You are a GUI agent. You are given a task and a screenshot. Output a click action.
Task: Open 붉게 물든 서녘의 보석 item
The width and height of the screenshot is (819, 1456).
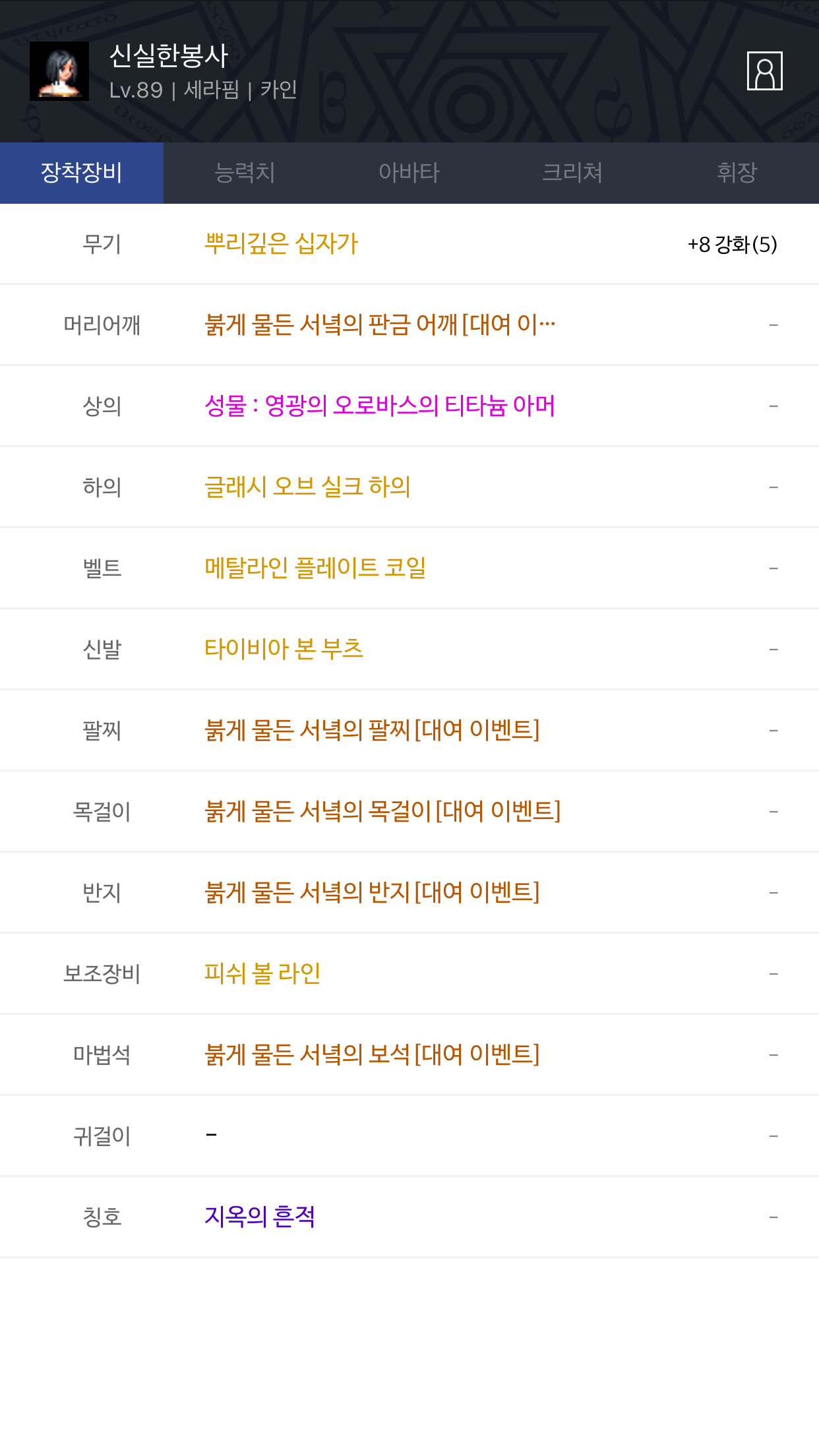[372, 1054]
